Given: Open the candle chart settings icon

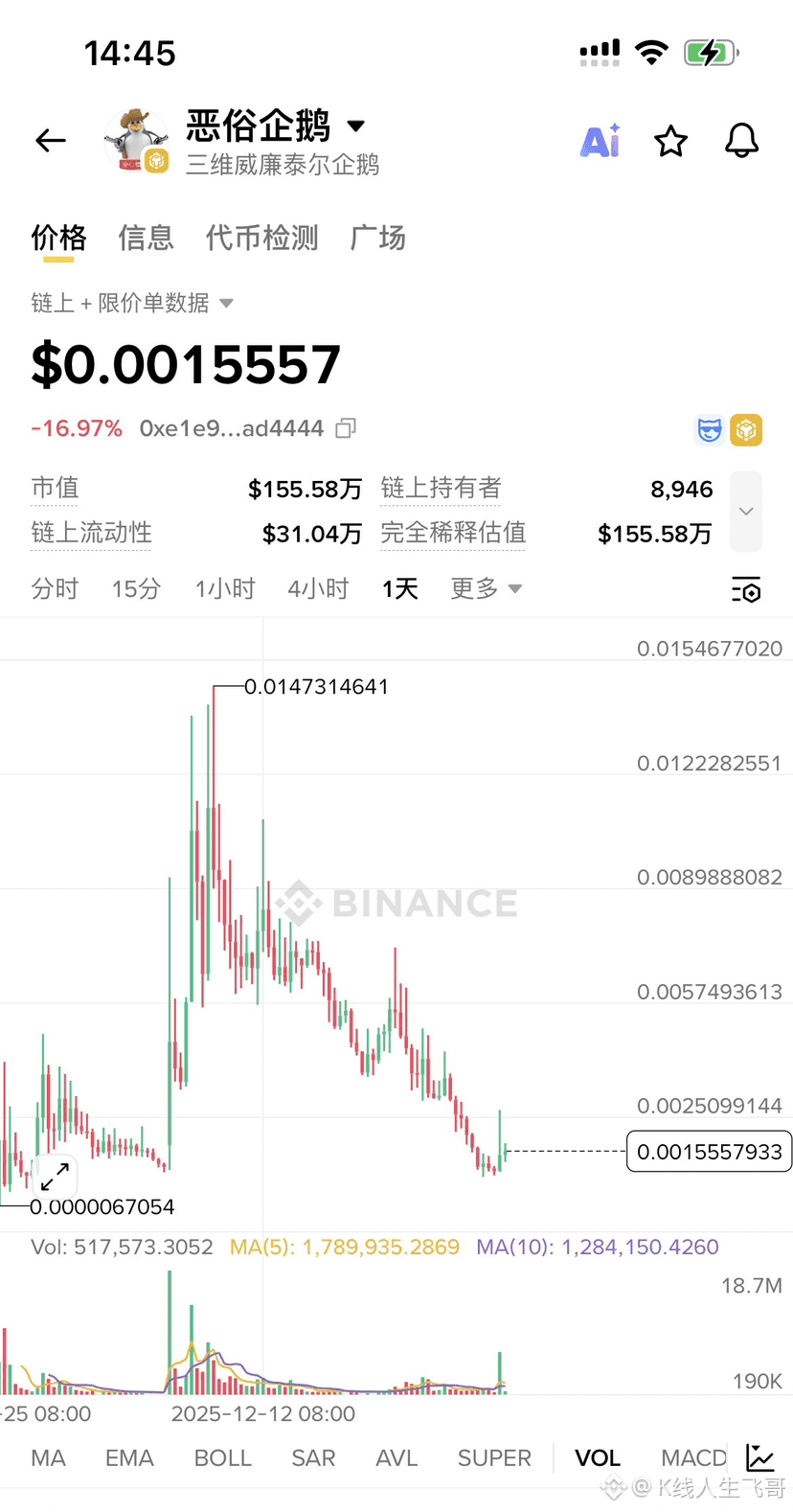Looking at the screenshot, I should (746, 590).
